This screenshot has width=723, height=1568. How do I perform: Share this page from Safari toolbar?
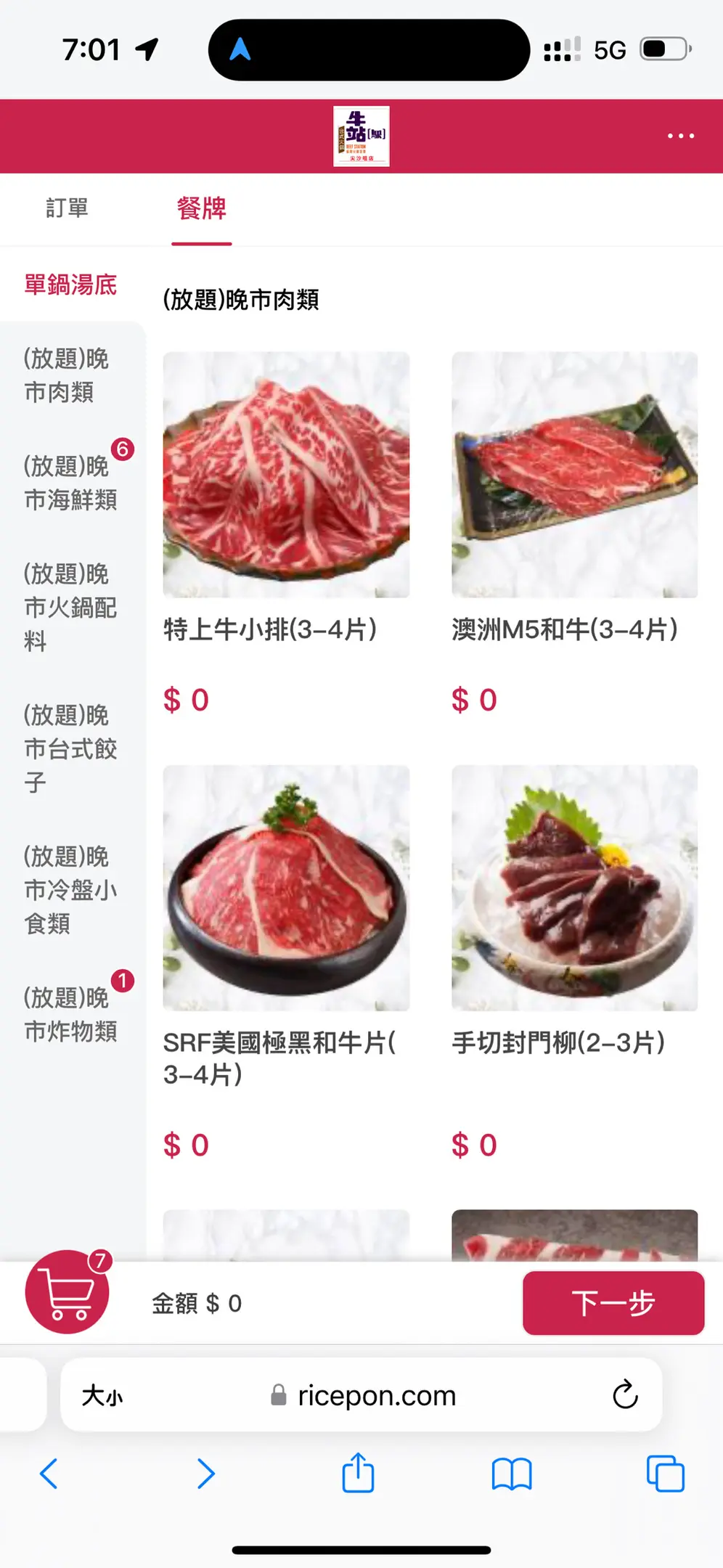pyautogui.click(x=358, y=1474)
